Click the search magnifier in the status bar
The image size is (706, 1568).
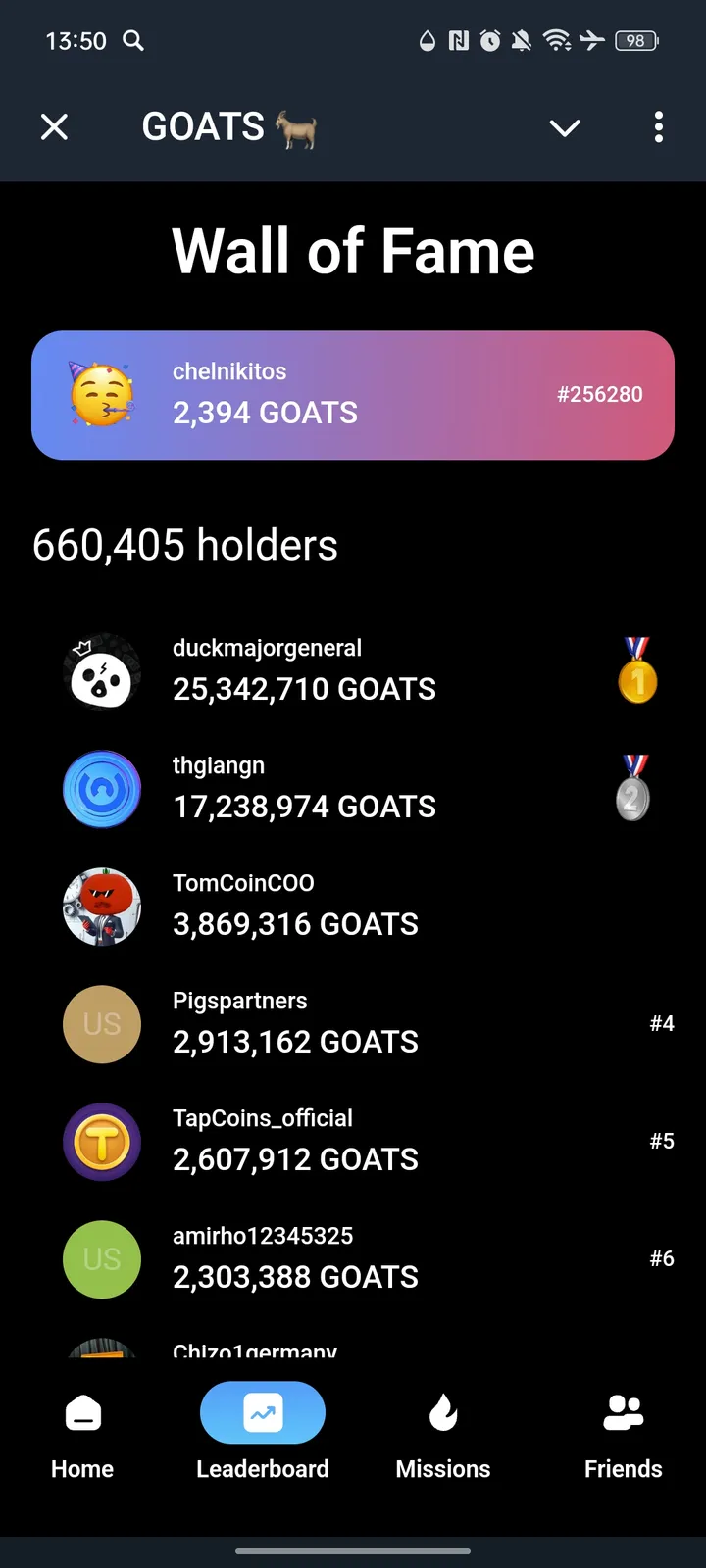[134, 41]
